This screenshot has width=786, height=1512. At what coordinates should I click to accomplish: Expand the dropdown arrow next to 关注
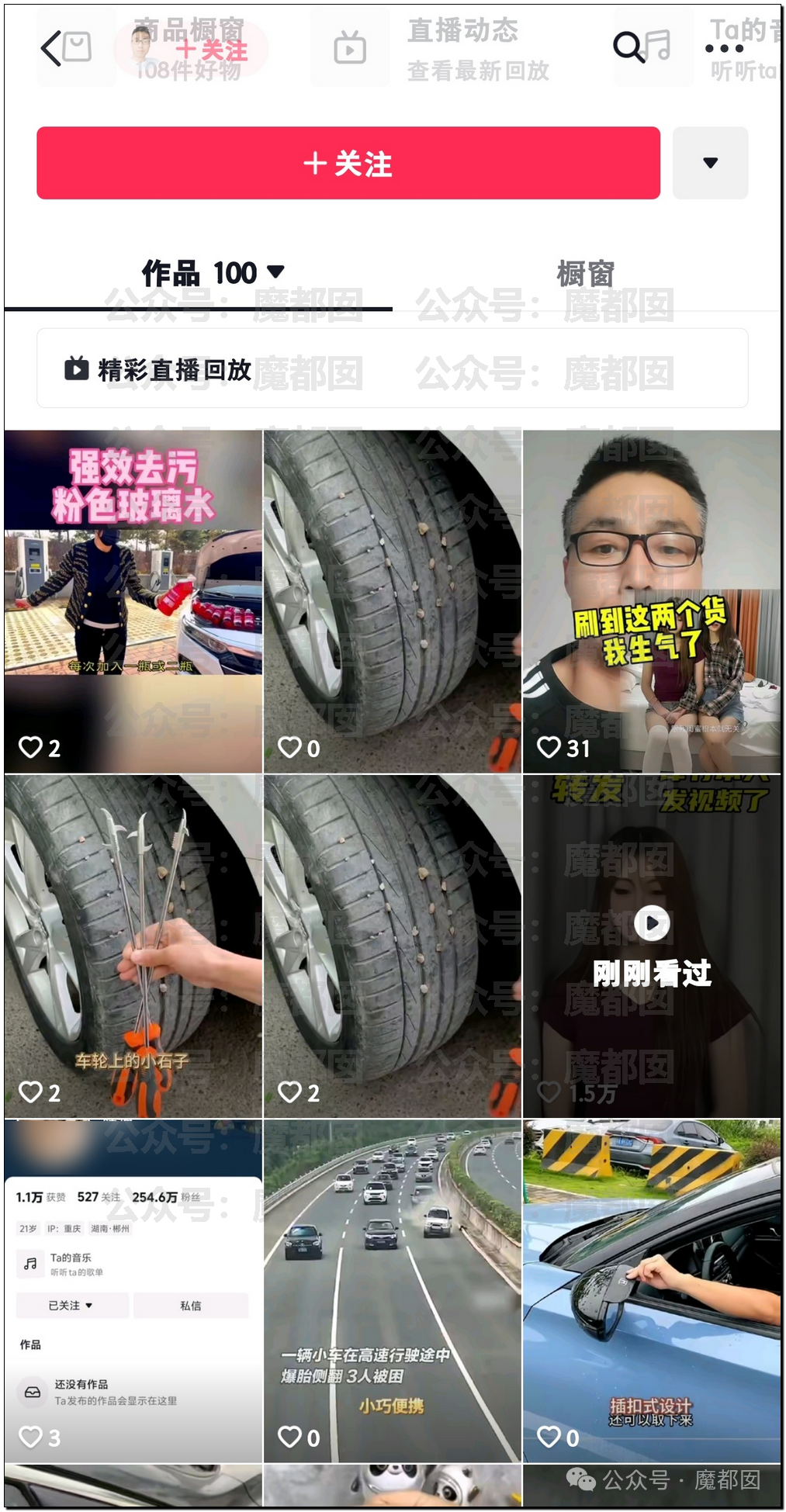(710, 163)
